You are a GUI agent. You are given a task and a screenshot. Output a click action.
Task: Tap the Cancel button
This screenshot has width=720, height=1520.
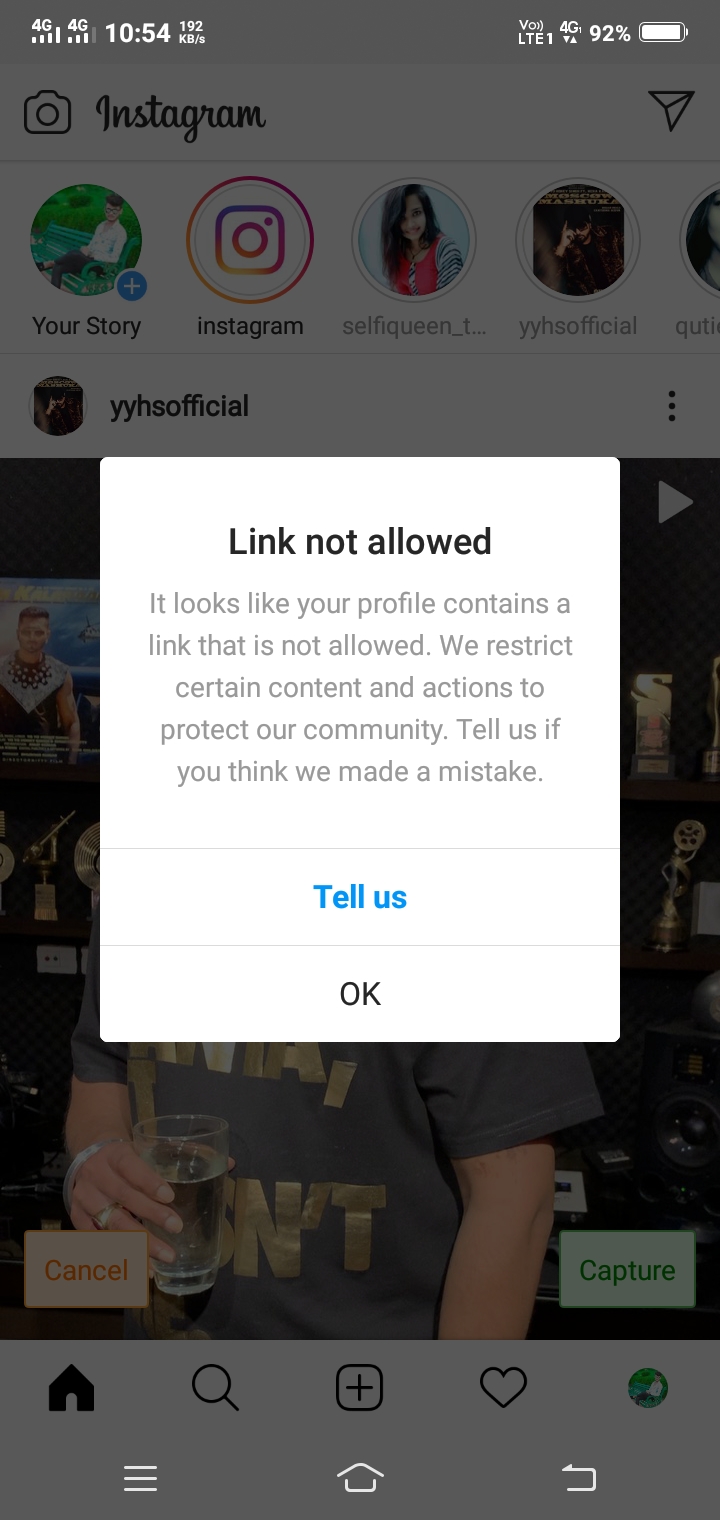pyautogui.click(x=86, y=1270)
